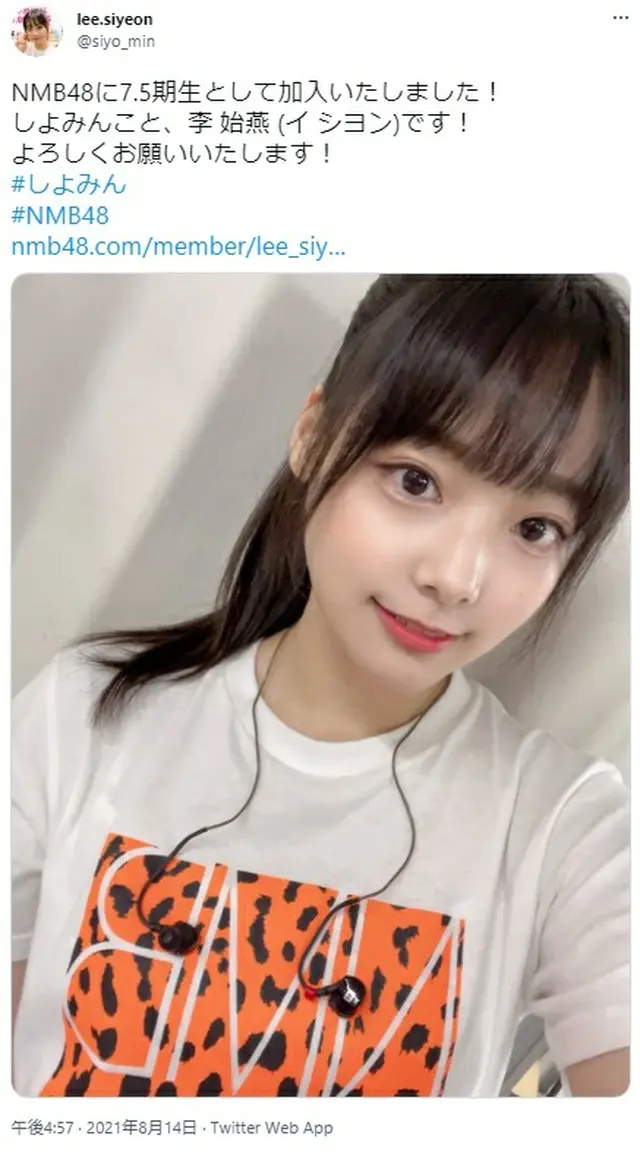Open lee.siyeon's profile avatar

coord(36,30)
